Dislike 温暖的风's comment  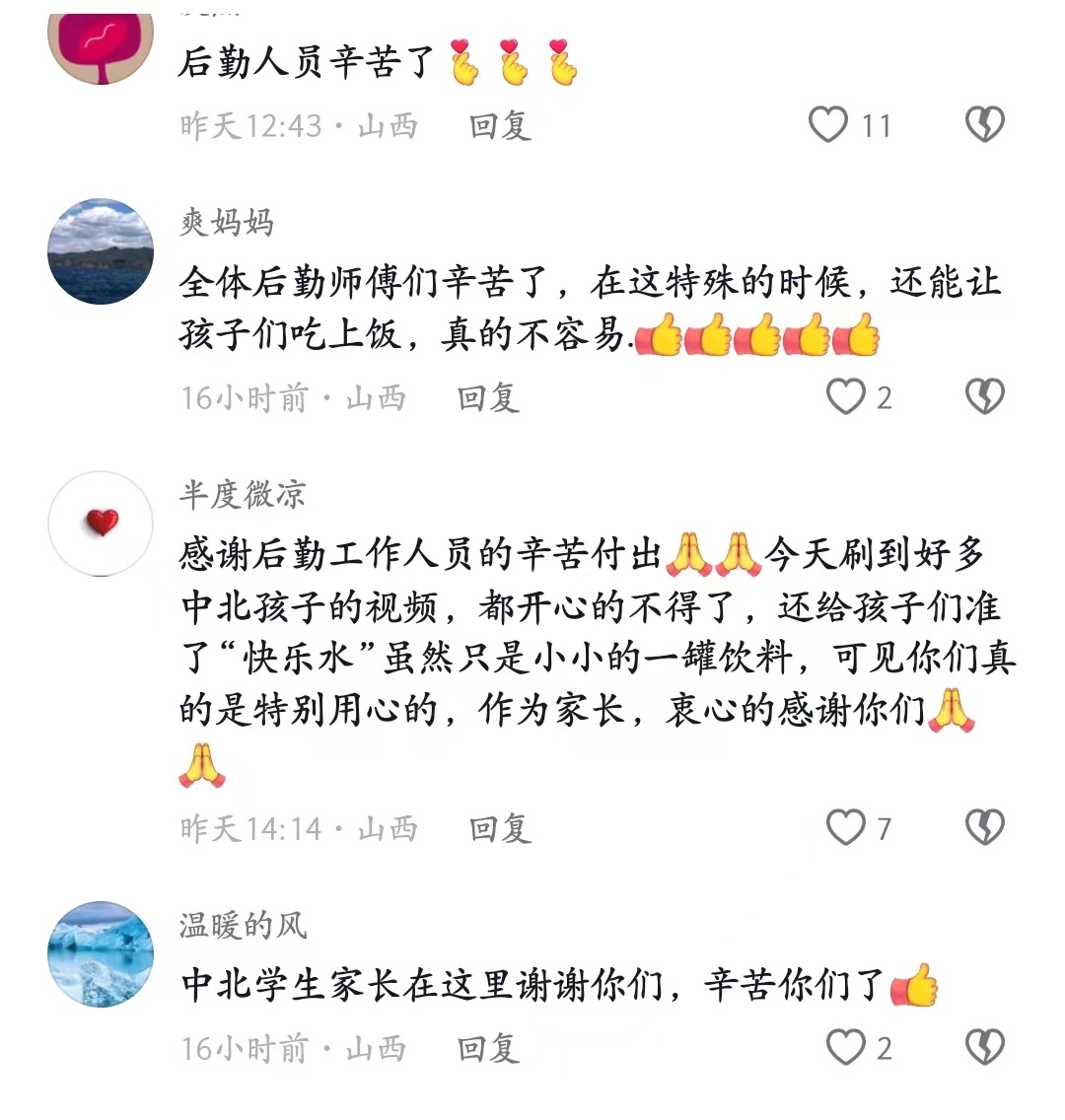(984, 1048)
